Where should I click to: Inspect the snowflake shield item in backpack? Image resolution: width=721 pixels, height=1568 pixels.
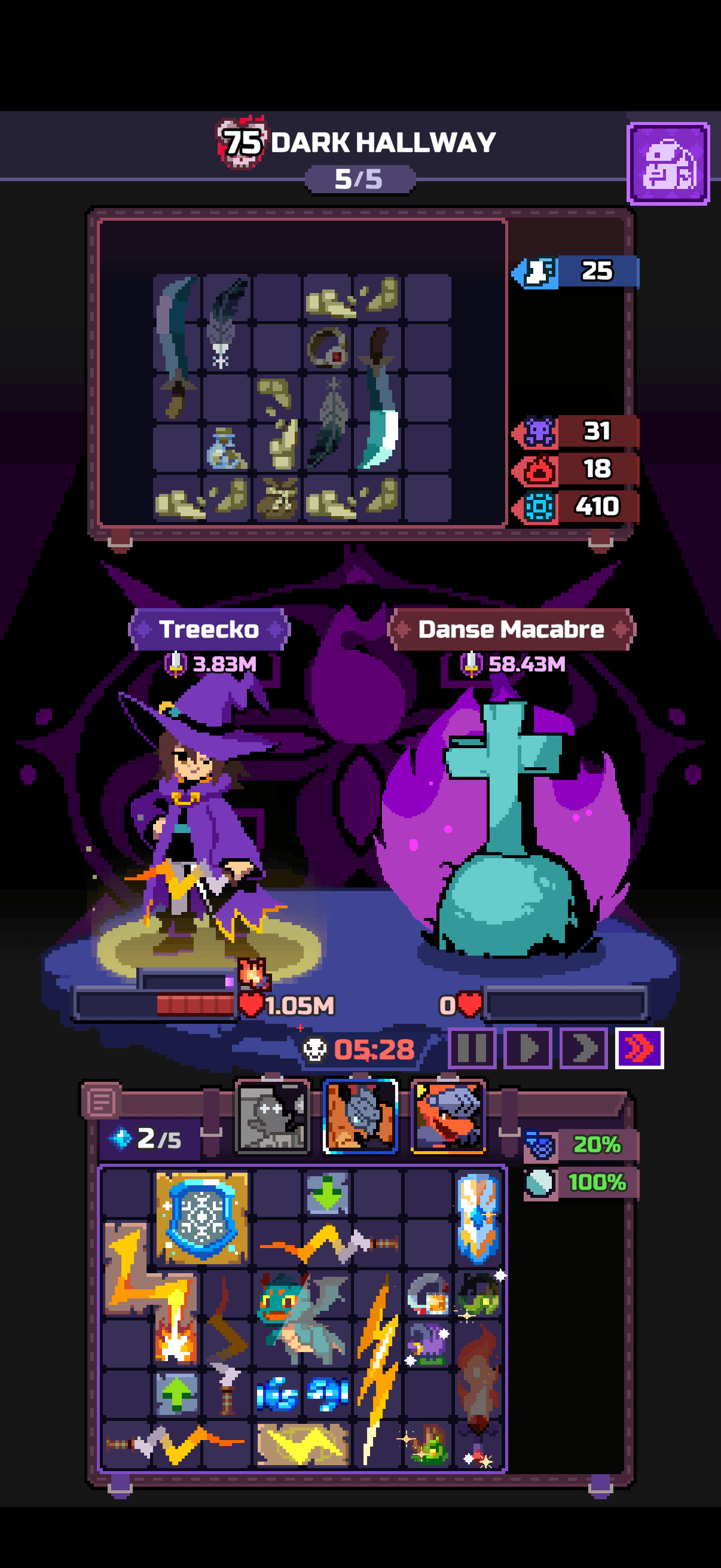(201, 1218)
